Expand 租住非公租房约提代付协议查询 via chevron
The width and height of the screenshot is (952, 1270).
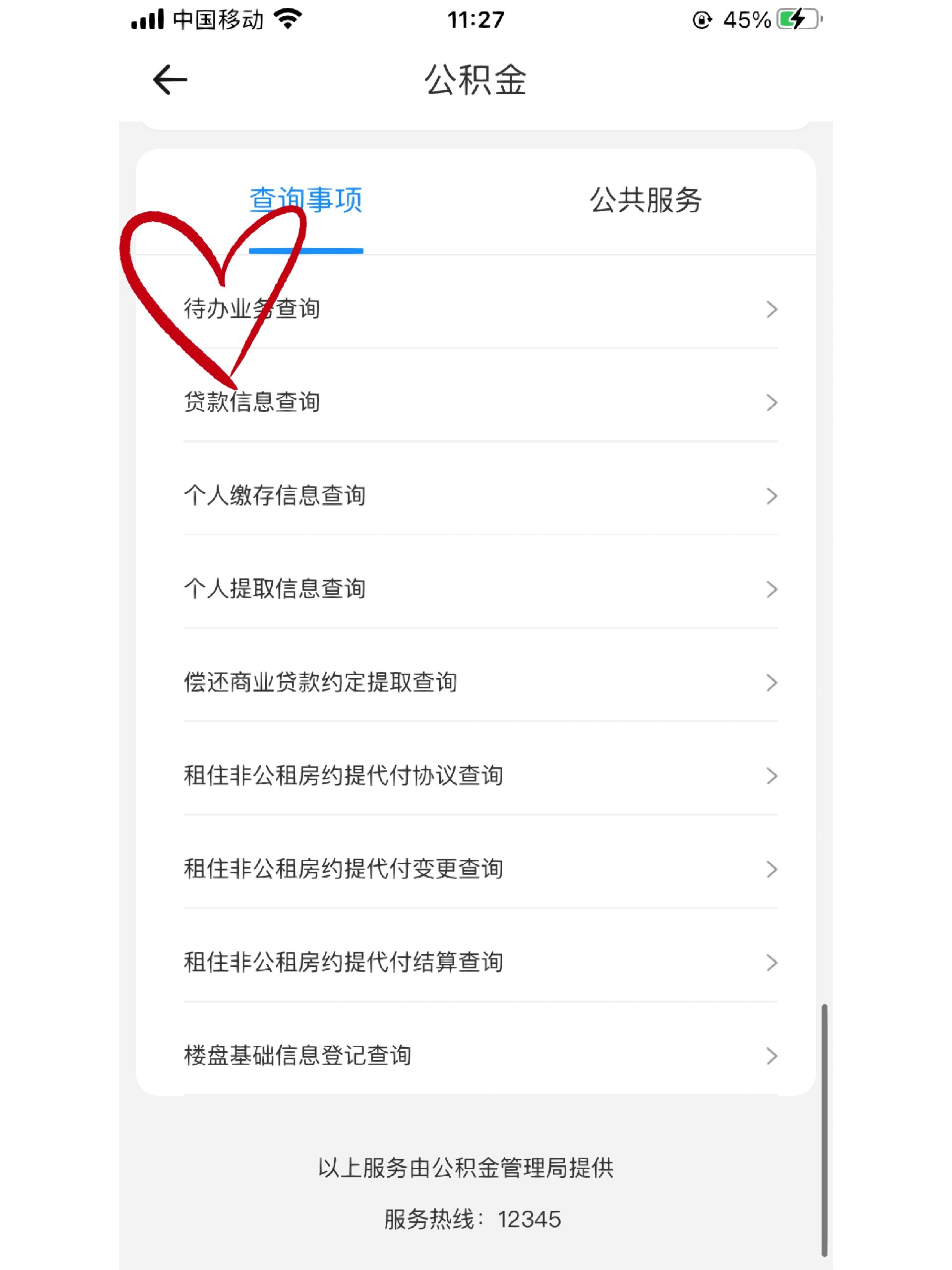(x=772, y=776)
